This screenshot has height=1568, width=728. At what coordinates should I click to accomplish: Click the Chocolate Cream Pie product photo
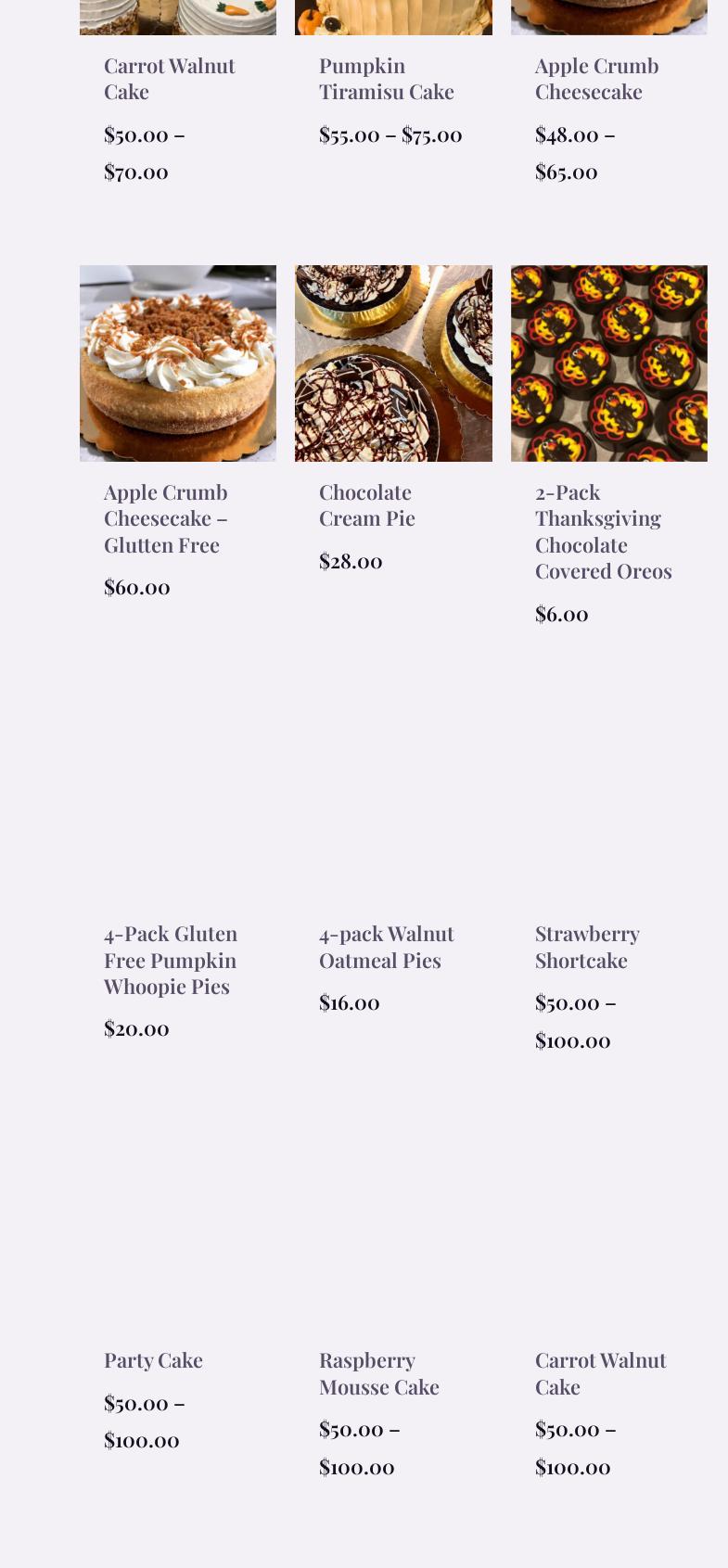pyautogui.click(x=393, y=363)
